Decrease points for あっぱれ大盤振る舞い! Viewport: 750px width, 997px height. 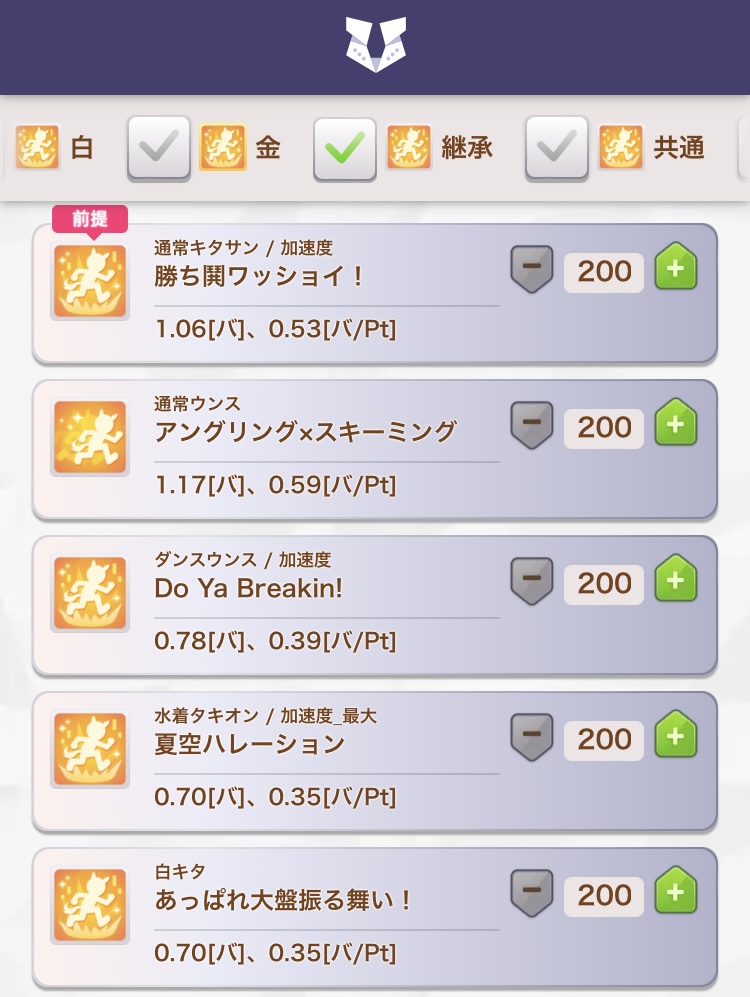[532, 893]
